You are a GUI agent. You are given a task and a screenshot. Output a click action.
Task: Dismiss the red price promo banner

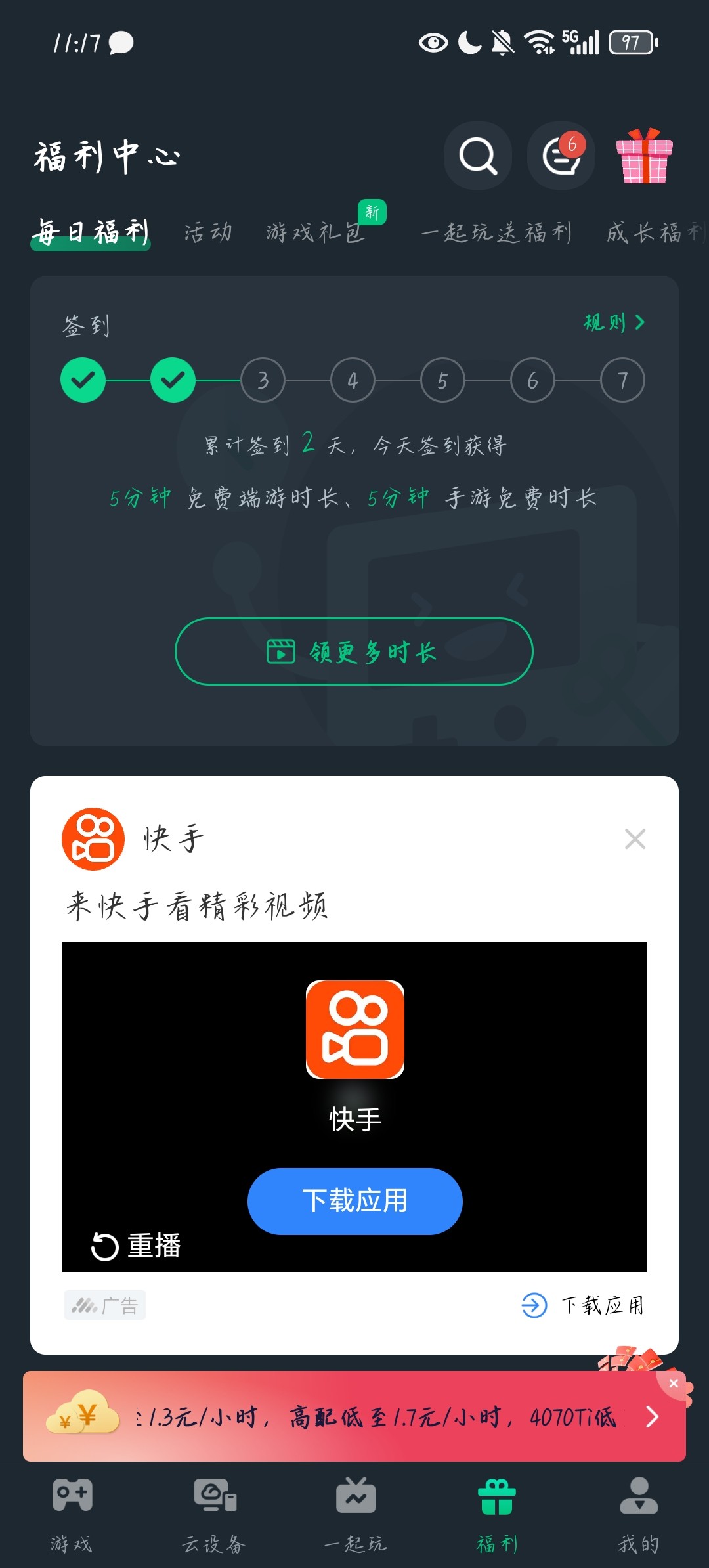pyautogui.click(x=674, y=1383)
